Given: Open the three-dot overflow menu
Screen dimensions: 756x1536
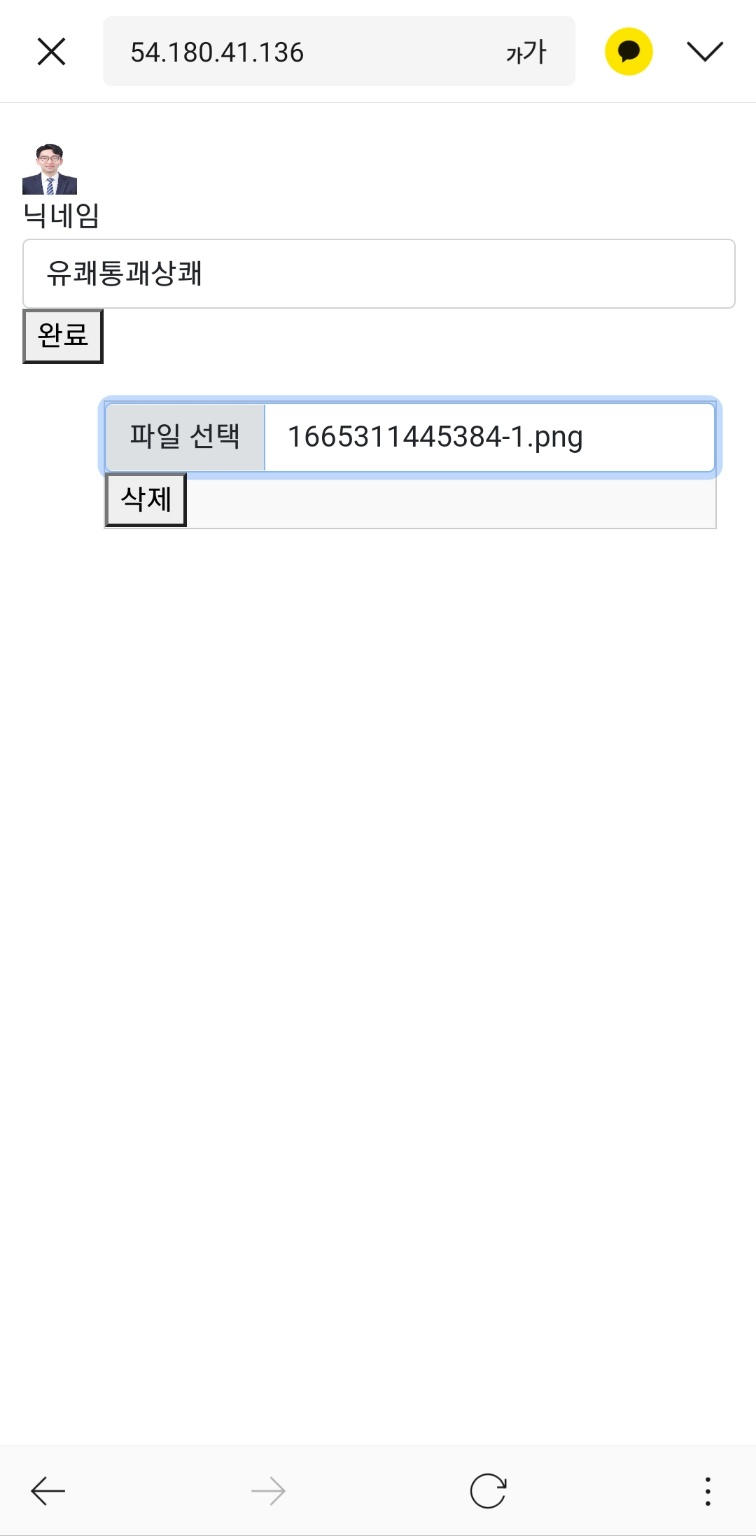Looking at the screenshot, I should [x=707, y=1491].
